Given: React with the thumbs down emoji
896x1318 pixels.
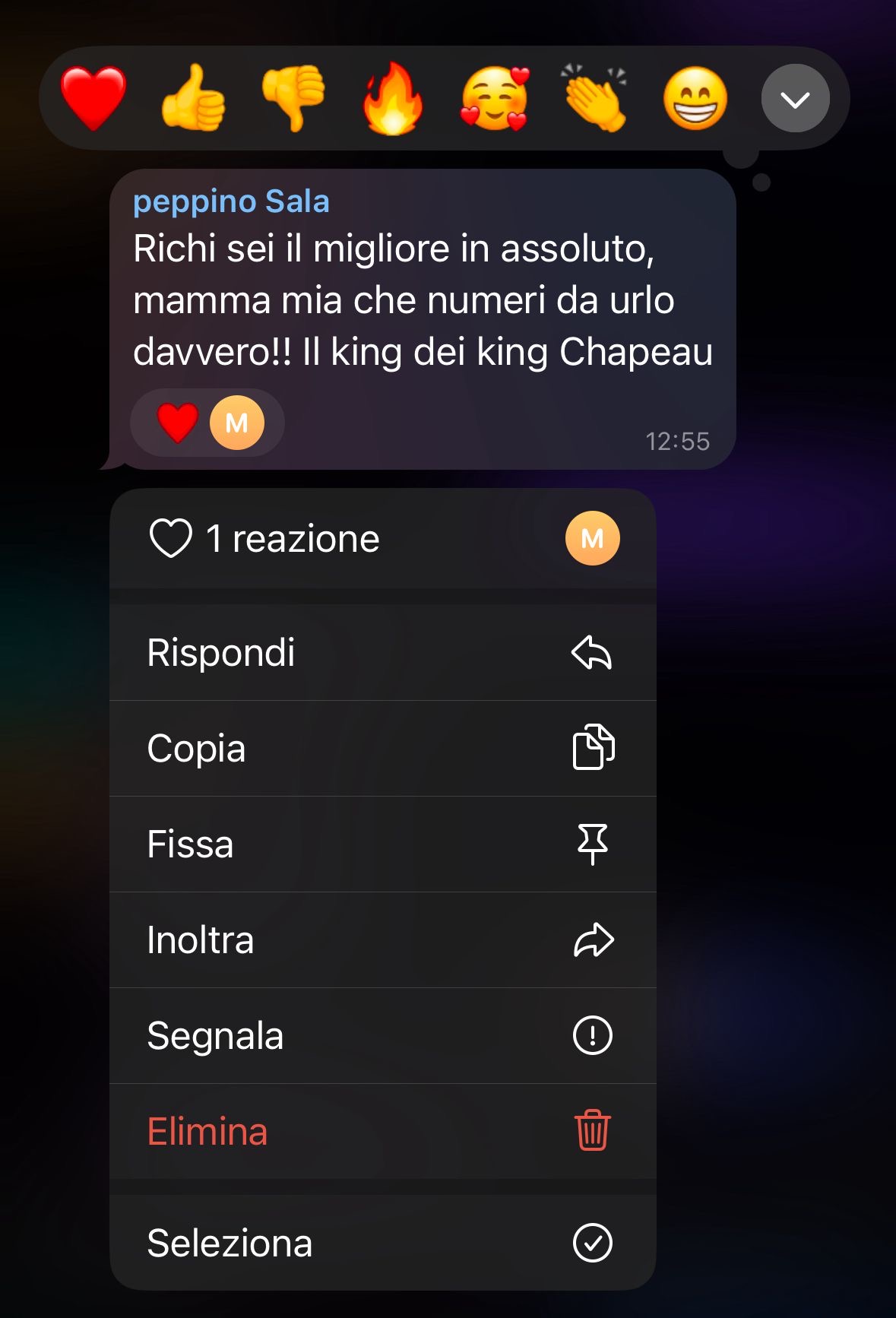Looking at the screenshot, I should click(x=293, y=99).
